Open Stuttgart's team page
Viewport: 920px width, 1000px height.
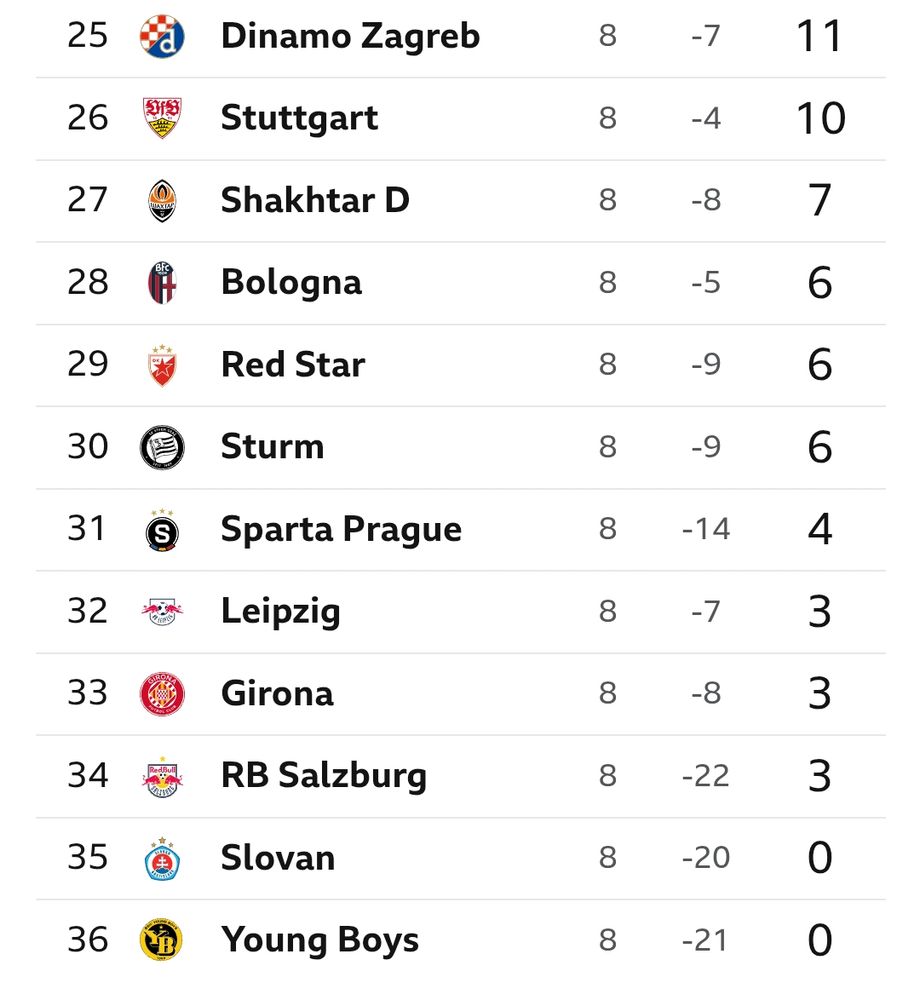pyautogui.click(x=299, y=118)
